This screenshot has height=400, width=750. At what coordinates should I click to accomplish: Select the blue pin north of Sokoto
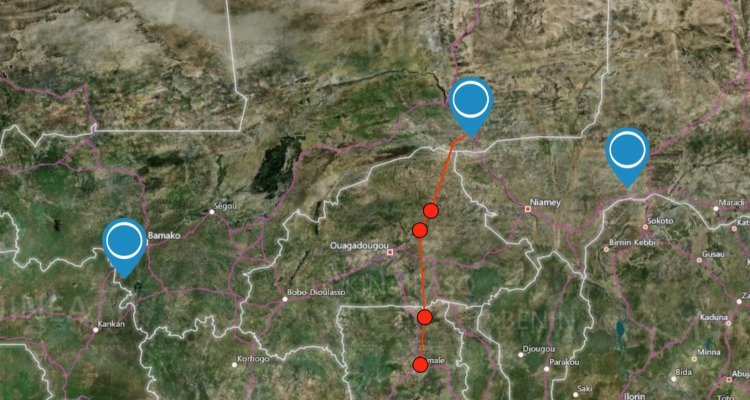628,153
